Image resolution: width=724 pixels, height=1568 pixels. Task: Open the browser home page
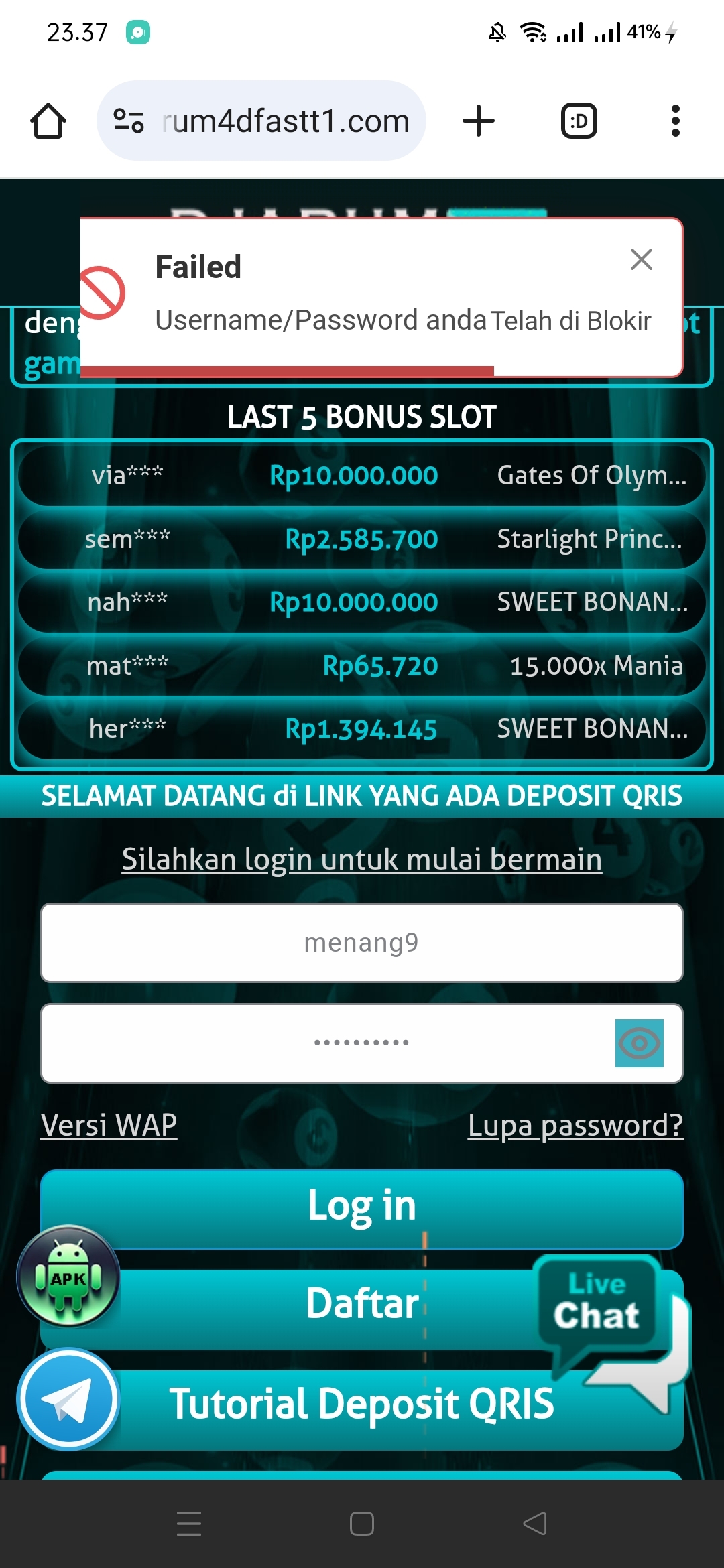tap(48, 121)
